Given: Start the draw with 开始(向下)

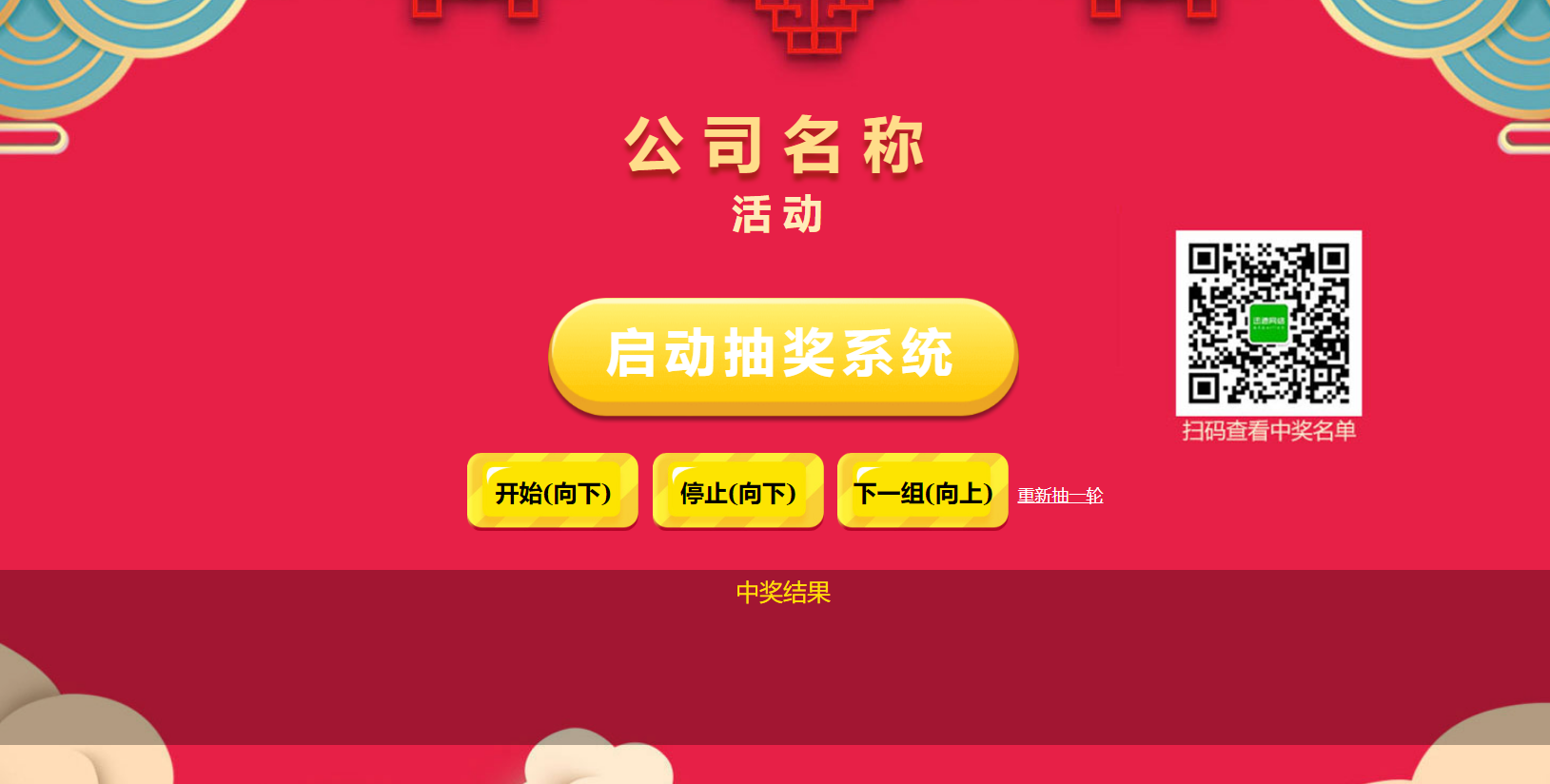Looking at the screenshot, I should click(552, 491).
